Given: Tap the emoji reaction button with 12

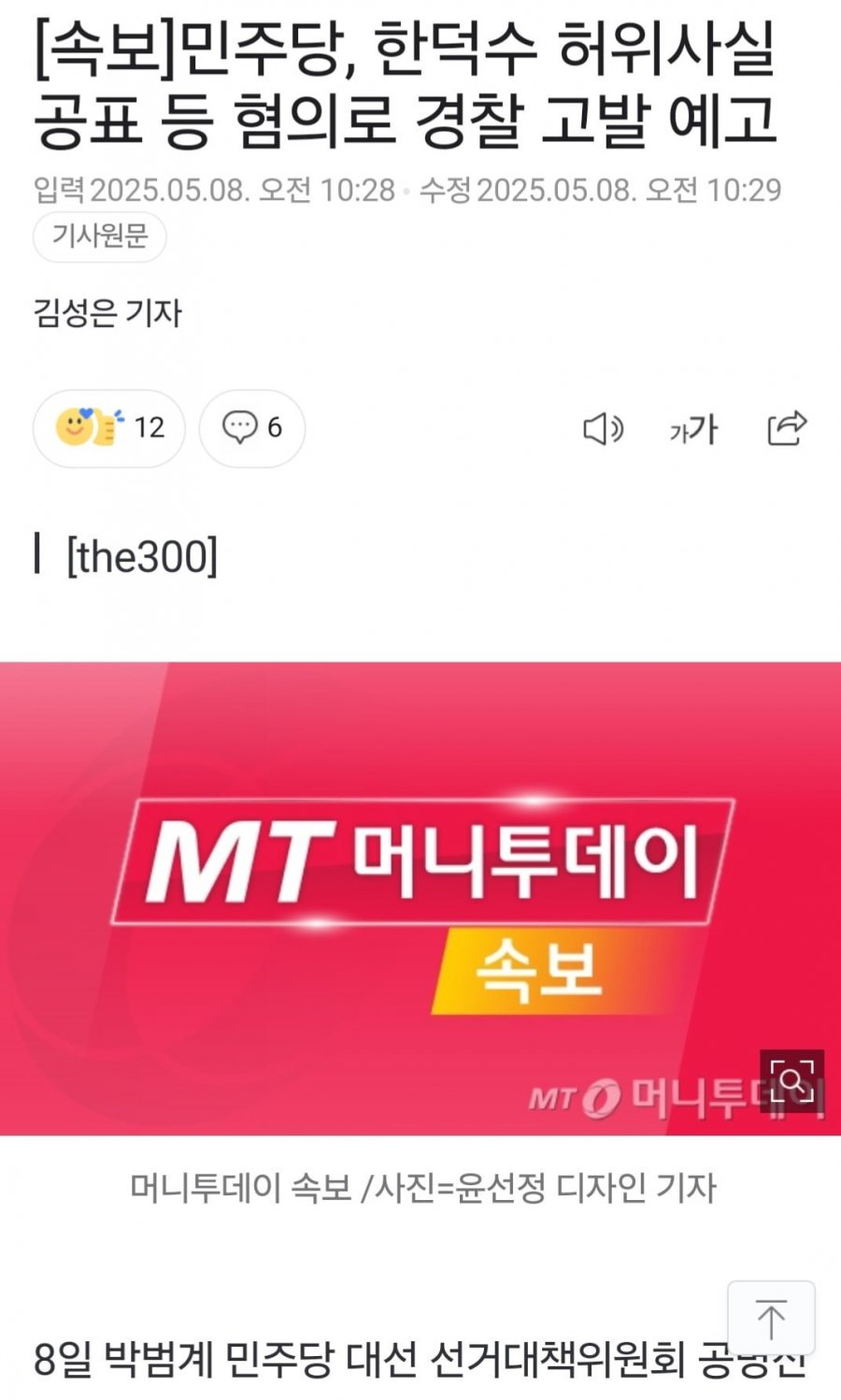Looking at the screenshot, I should coord(109,428).
